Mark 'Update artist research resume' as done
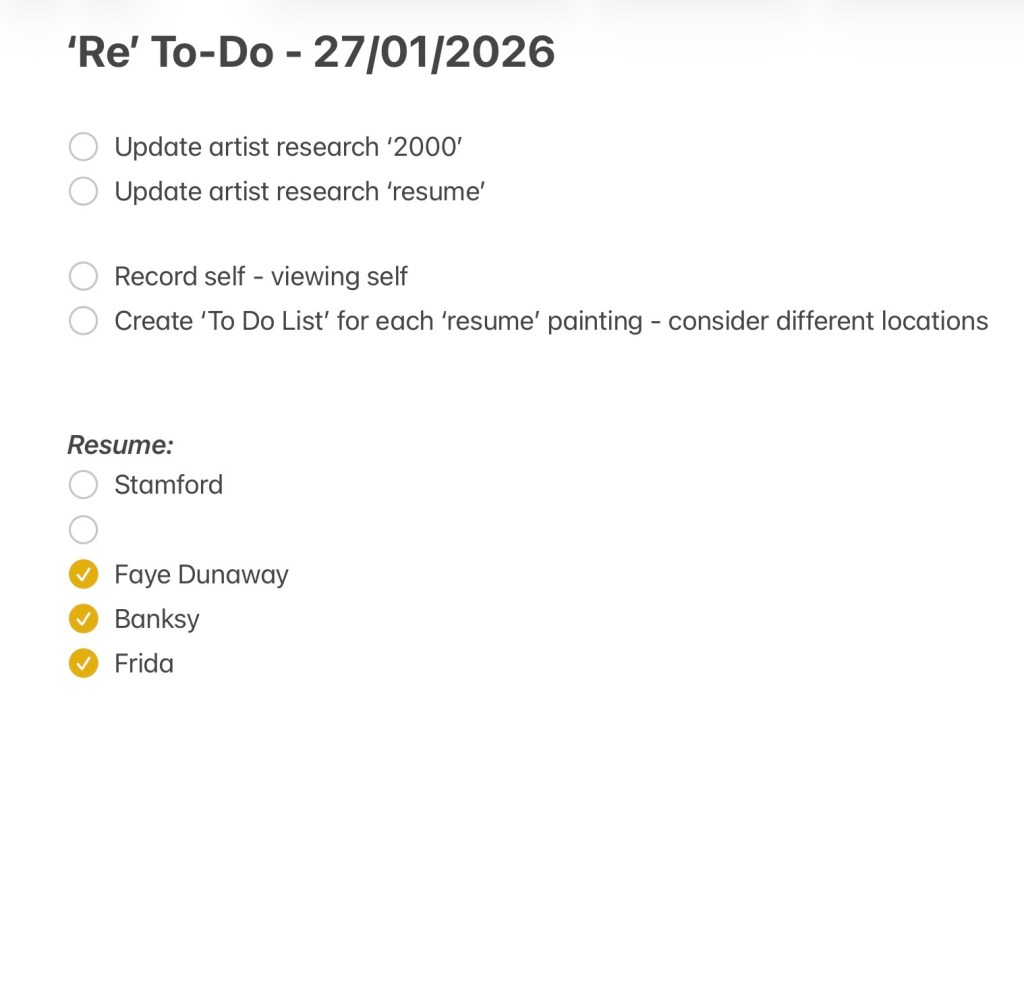The height and width of the screenshot is (982, 1024). (83, 191)
